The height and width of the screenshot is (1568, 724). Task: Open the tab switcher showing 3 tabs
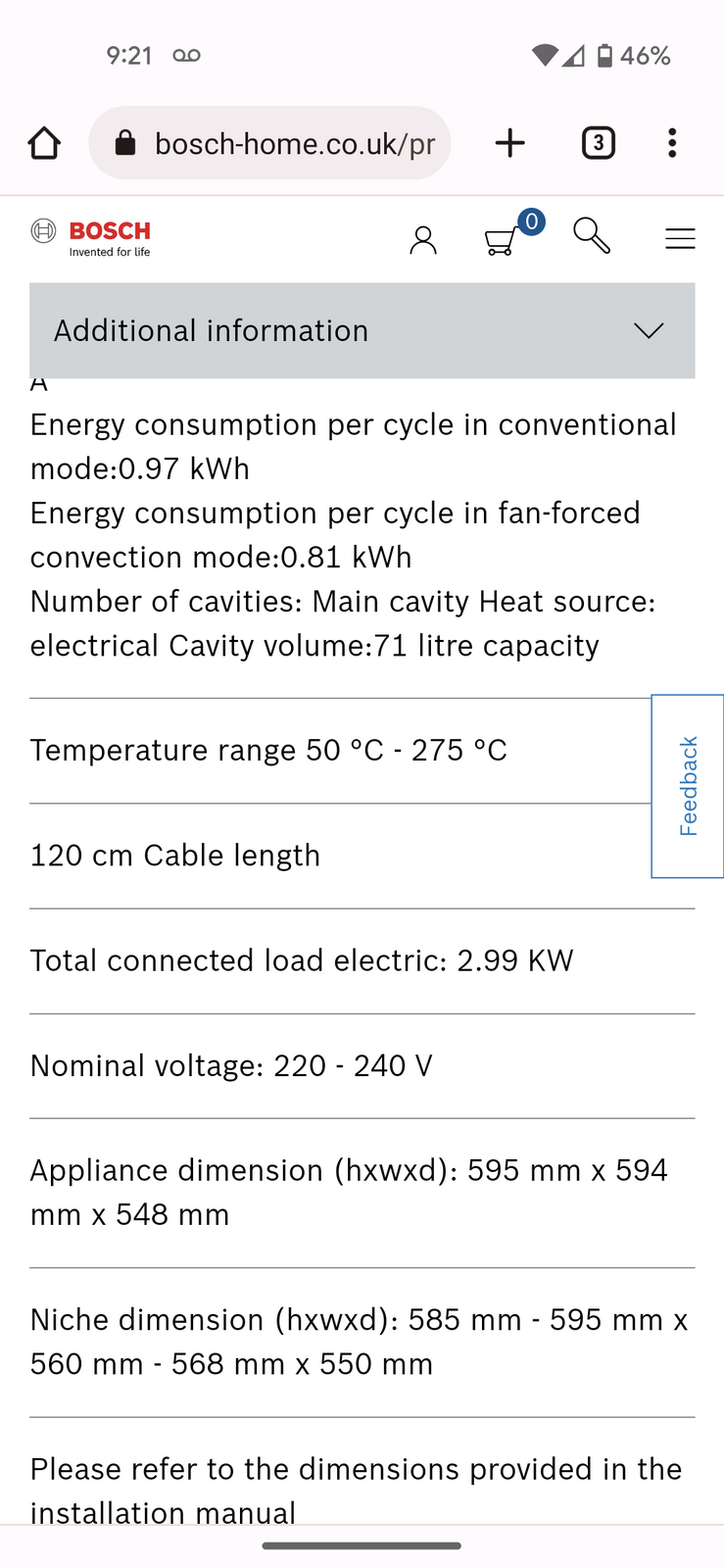click(x=598, y=143)
